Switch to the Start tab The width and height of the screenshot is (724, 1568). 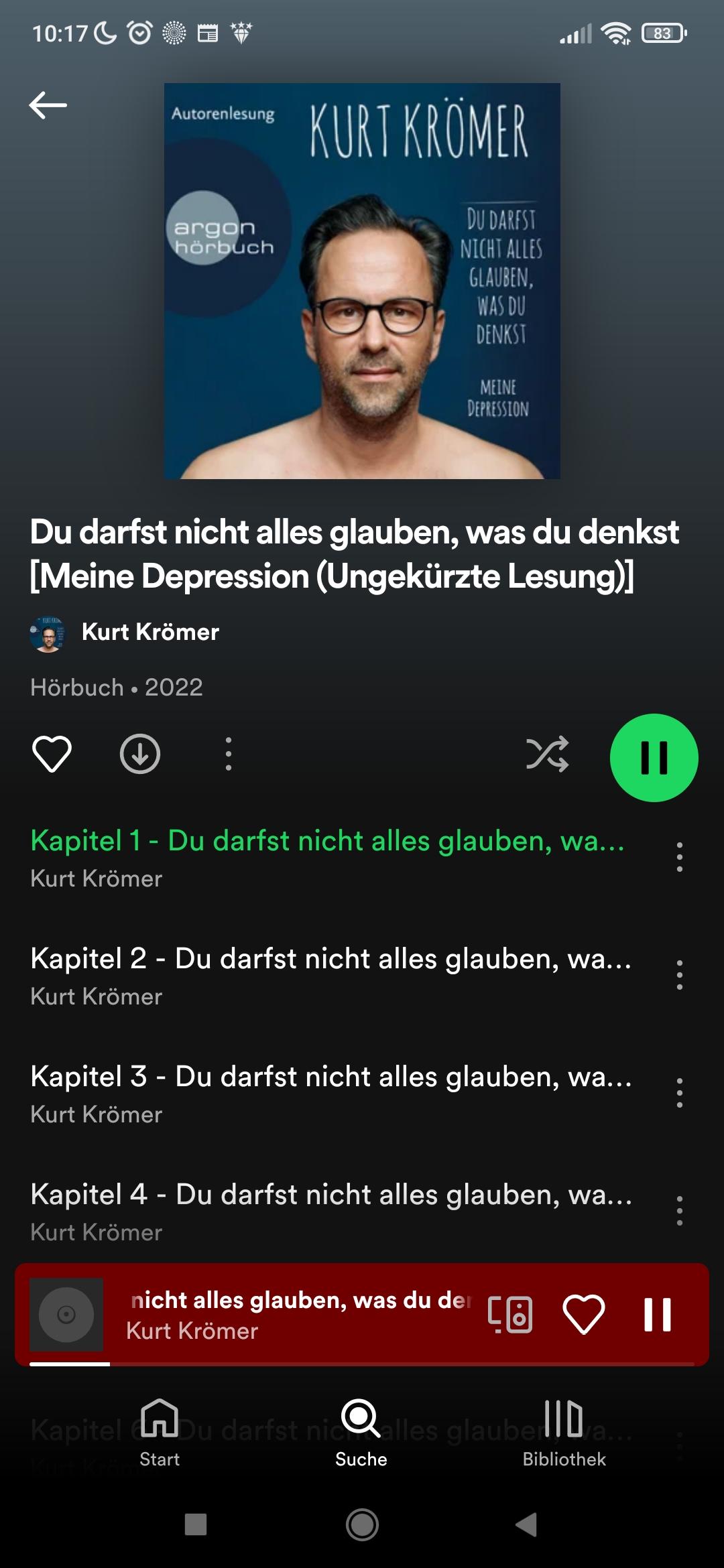pyautogui.click(x=160, y=1434)
